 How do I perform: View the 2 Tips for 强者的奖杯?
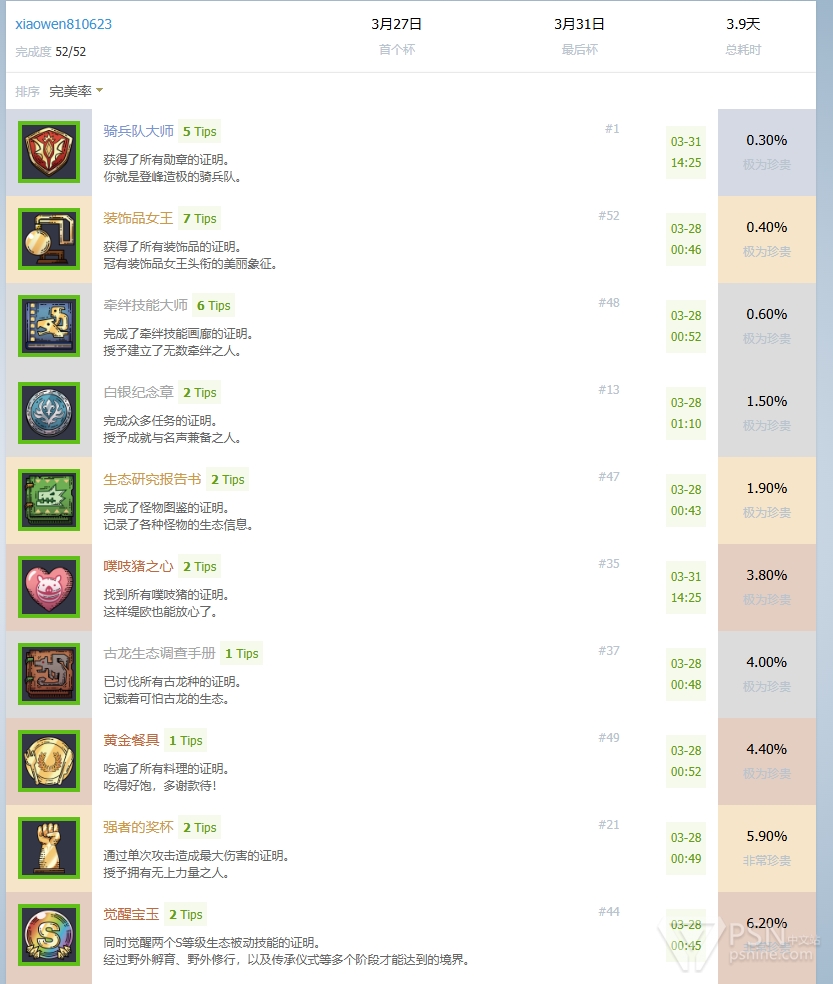tap(200, 827)
